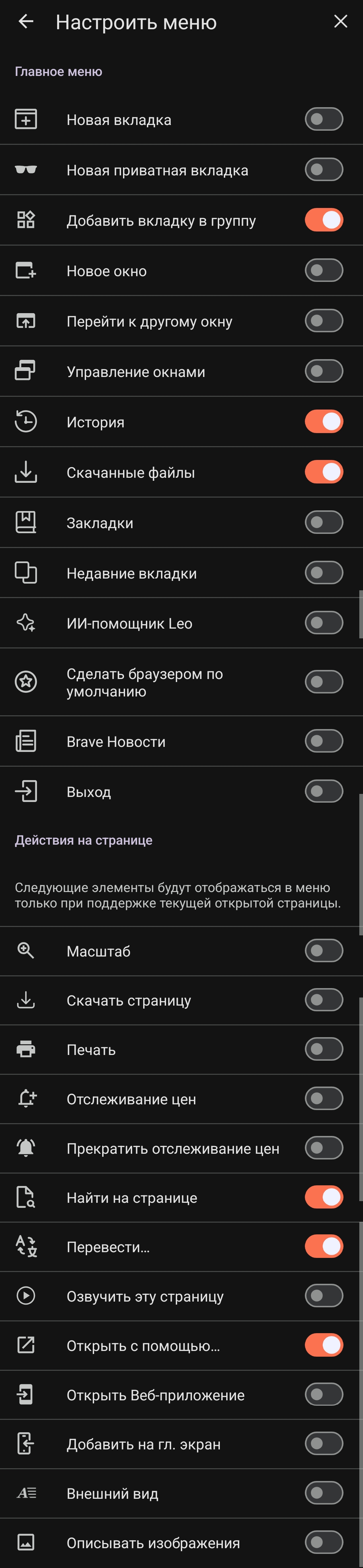Close the menu customization screen
The image size is (363, 1568).
tap(340, 22)
